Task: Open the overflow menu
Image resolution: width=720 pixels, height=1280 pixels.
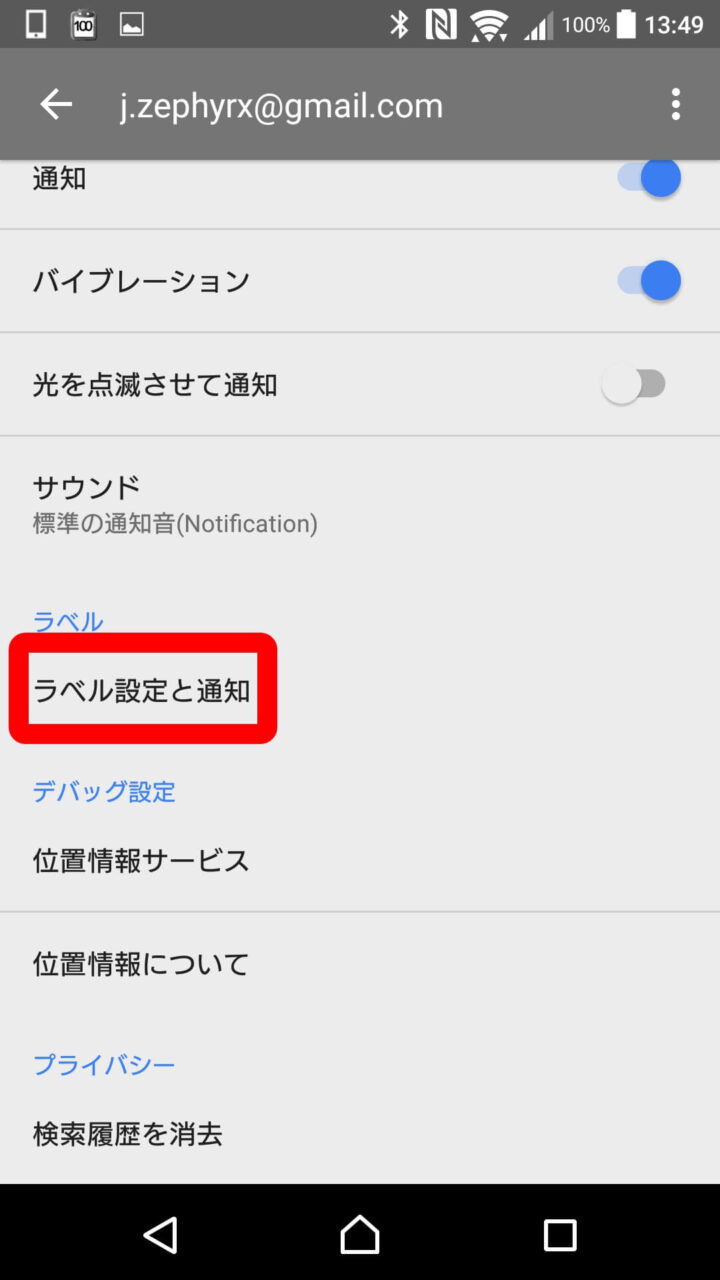Action: (676, 105)
